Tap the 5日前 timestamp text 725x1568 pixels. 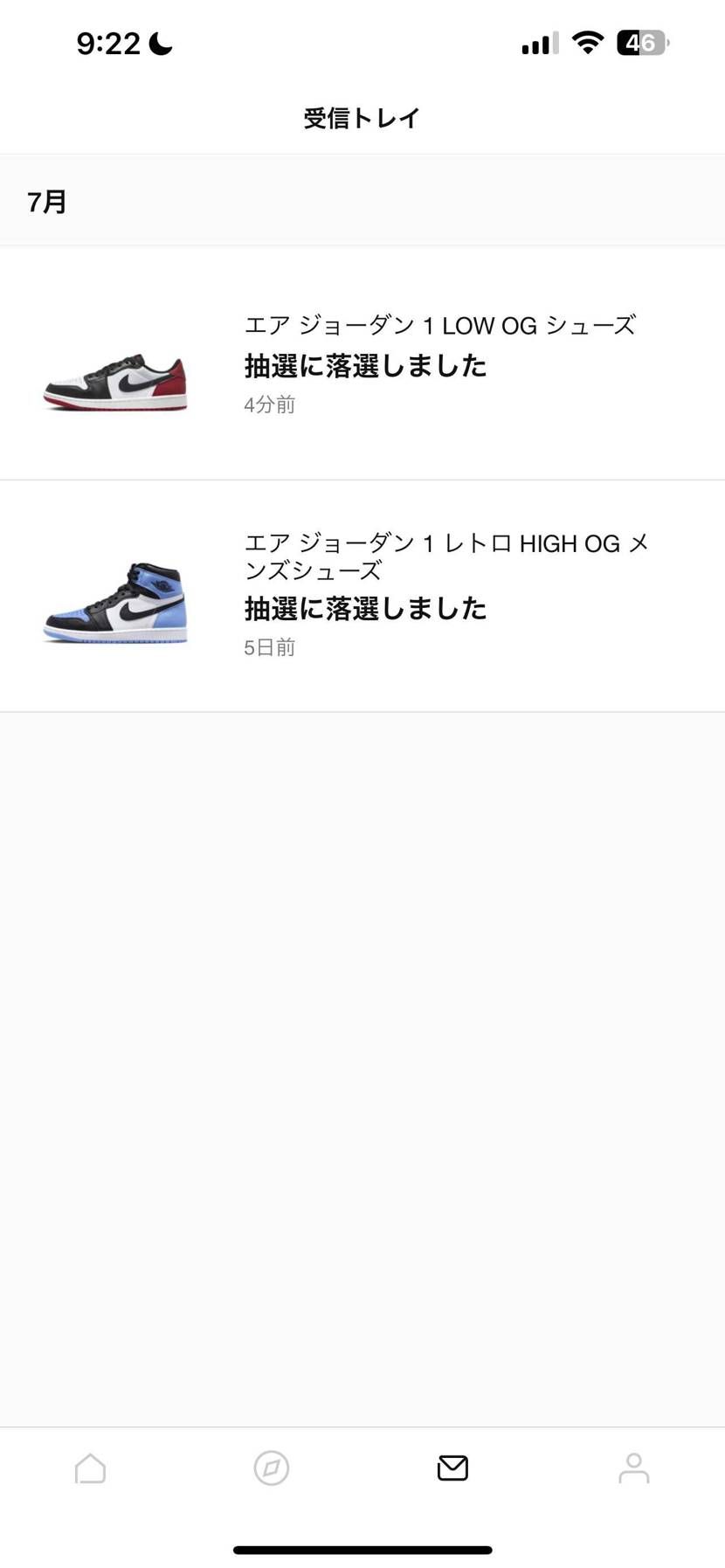[x=268, y=646]
